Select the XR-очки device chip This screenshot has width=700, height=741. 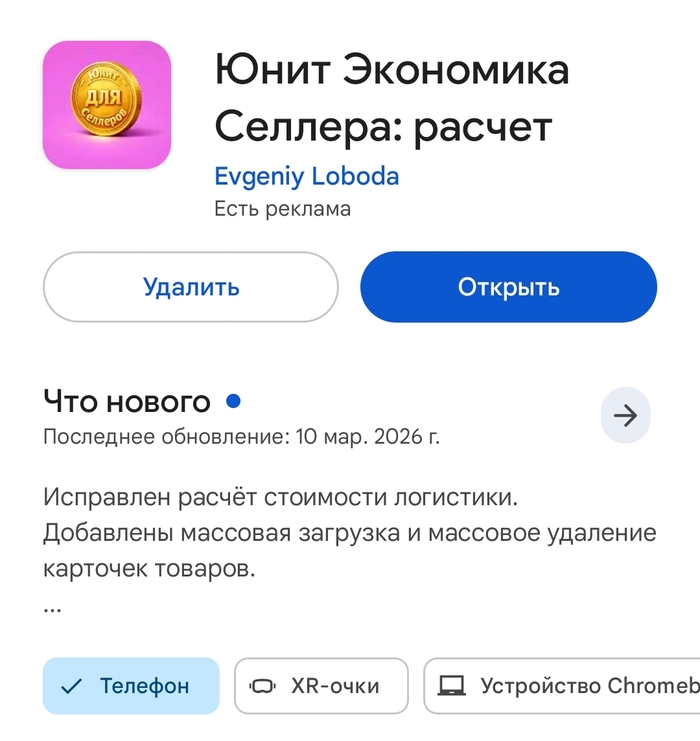[321, 686]
